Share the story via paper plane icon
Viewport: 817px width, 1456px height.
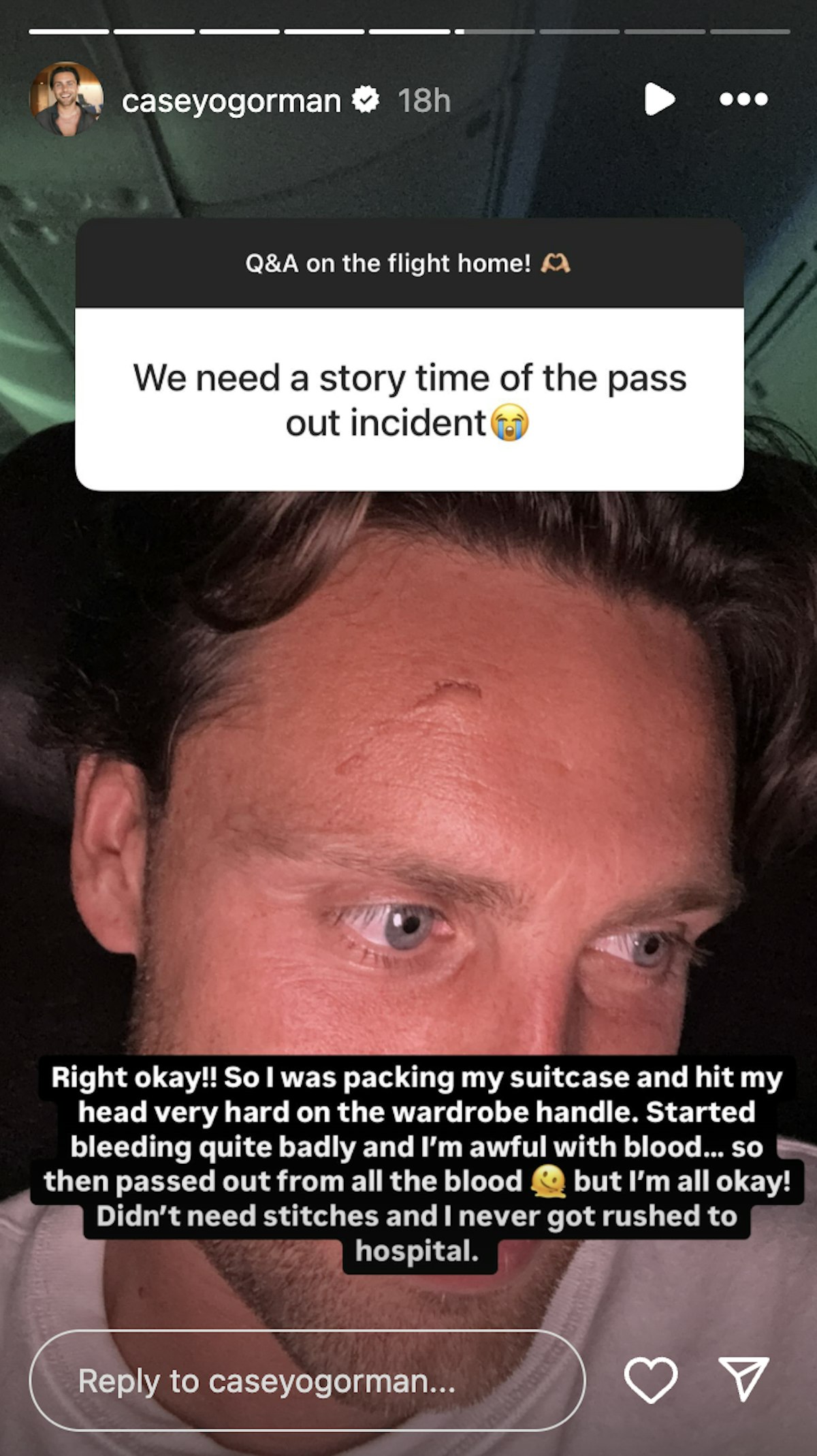pyautogui.click(x=743, y=1378)
